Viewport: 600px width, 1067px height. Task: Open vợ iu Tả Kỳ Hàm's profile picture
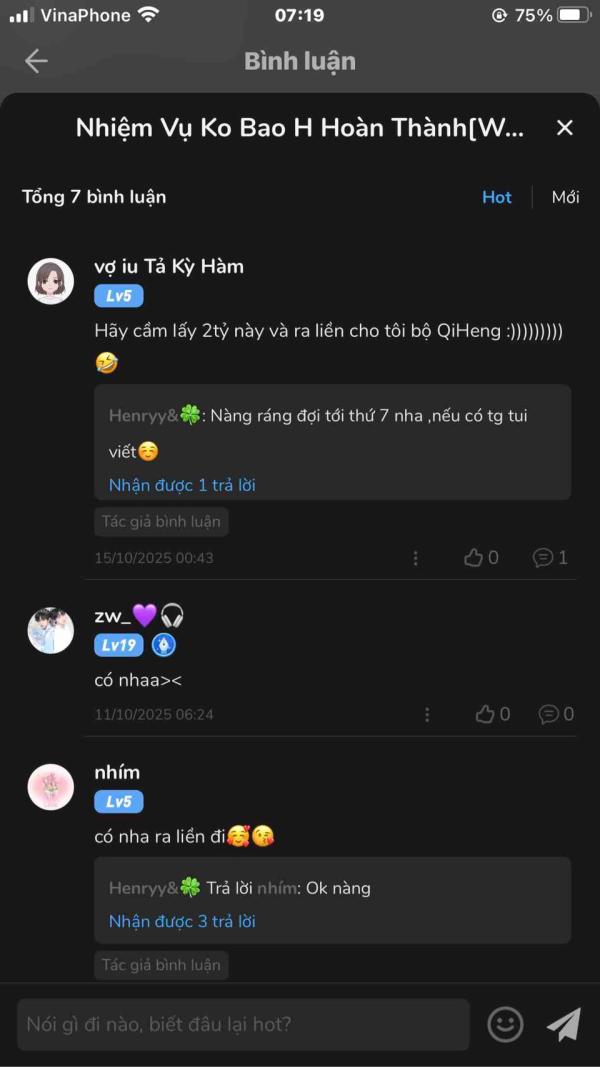[50, 281]
